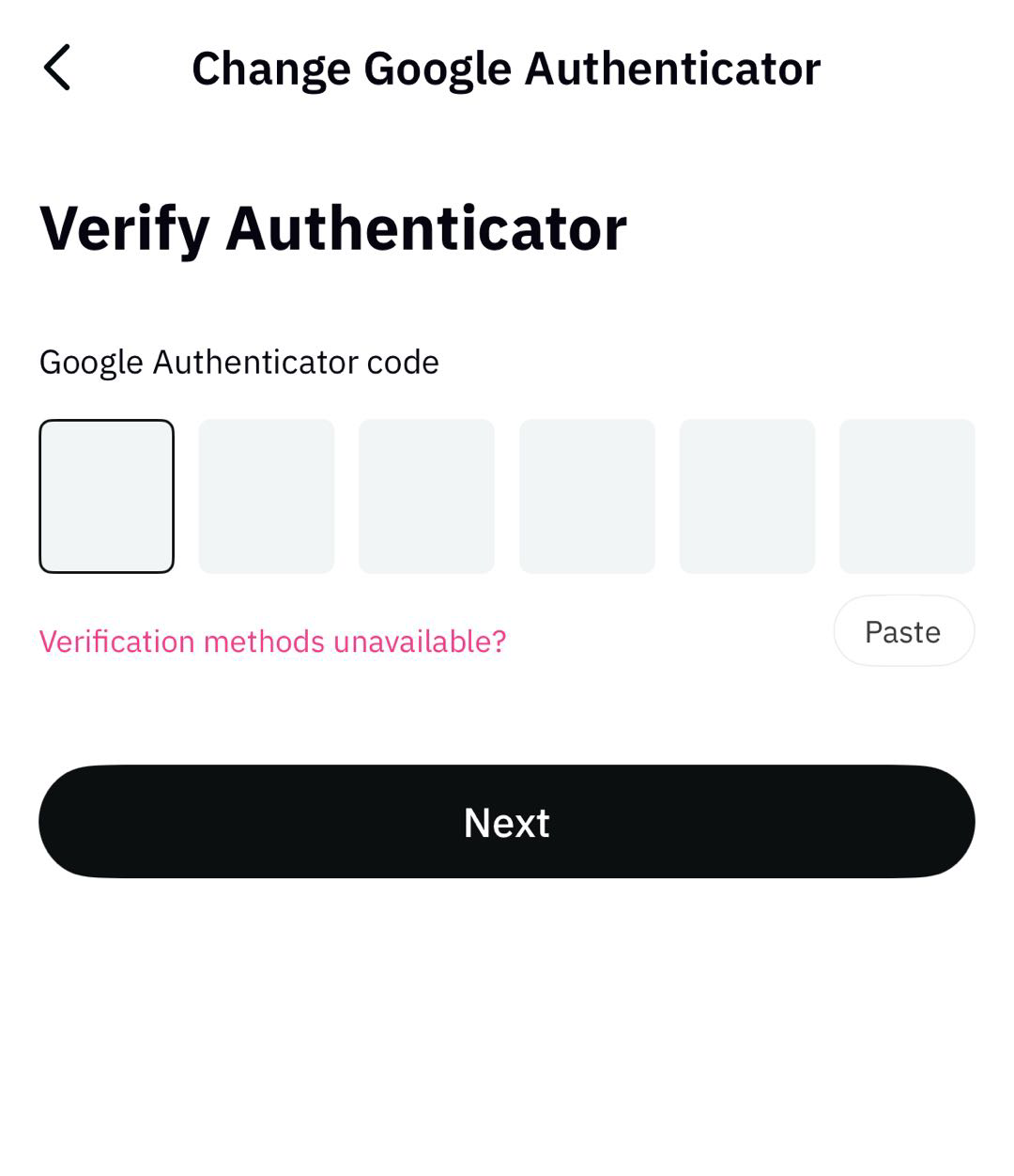Focus the first code digit box

point(106,496)
